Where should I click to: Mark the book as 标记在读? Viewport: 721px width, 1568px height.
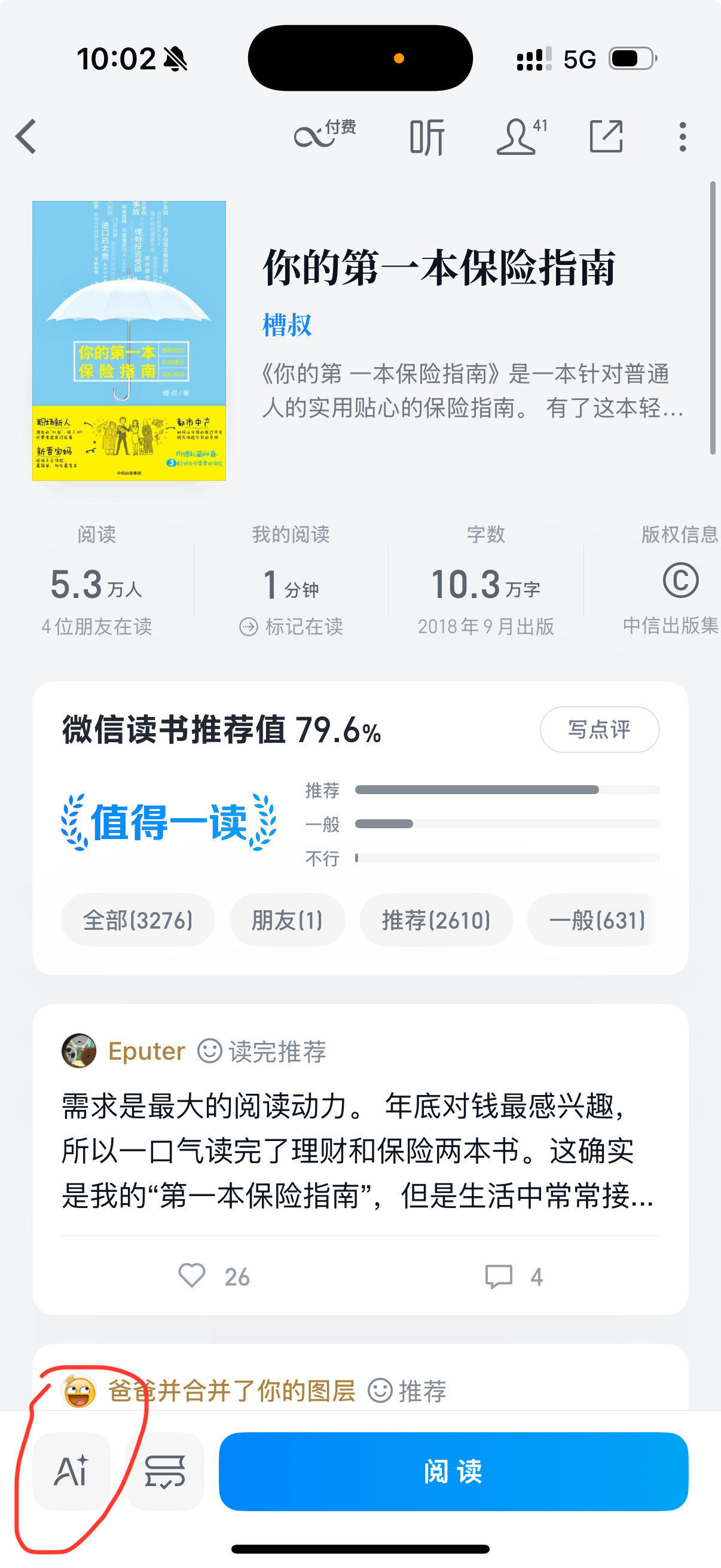[292, 626]
